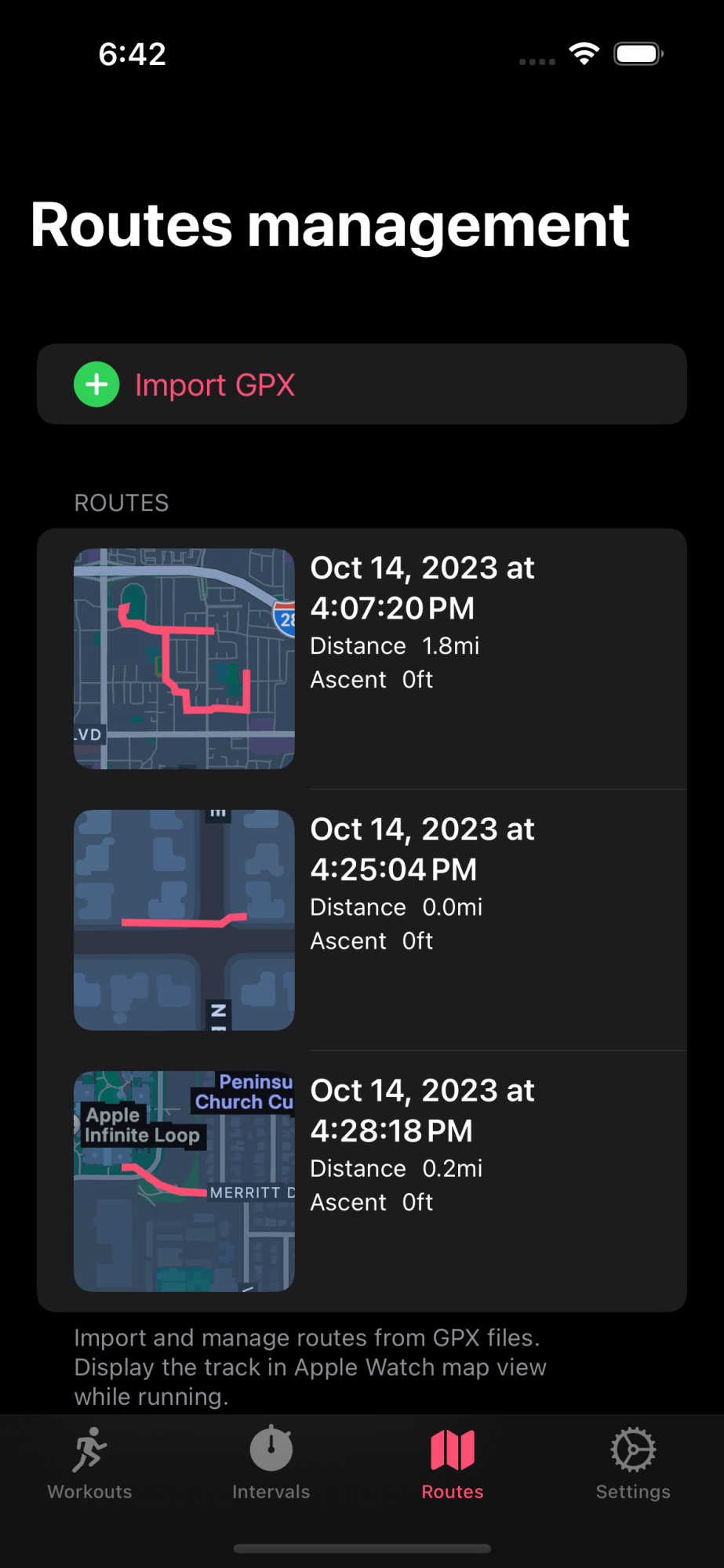The image size is (724, 1568).
Task: Go to the Intervals tab
Action: [271, 1463]
